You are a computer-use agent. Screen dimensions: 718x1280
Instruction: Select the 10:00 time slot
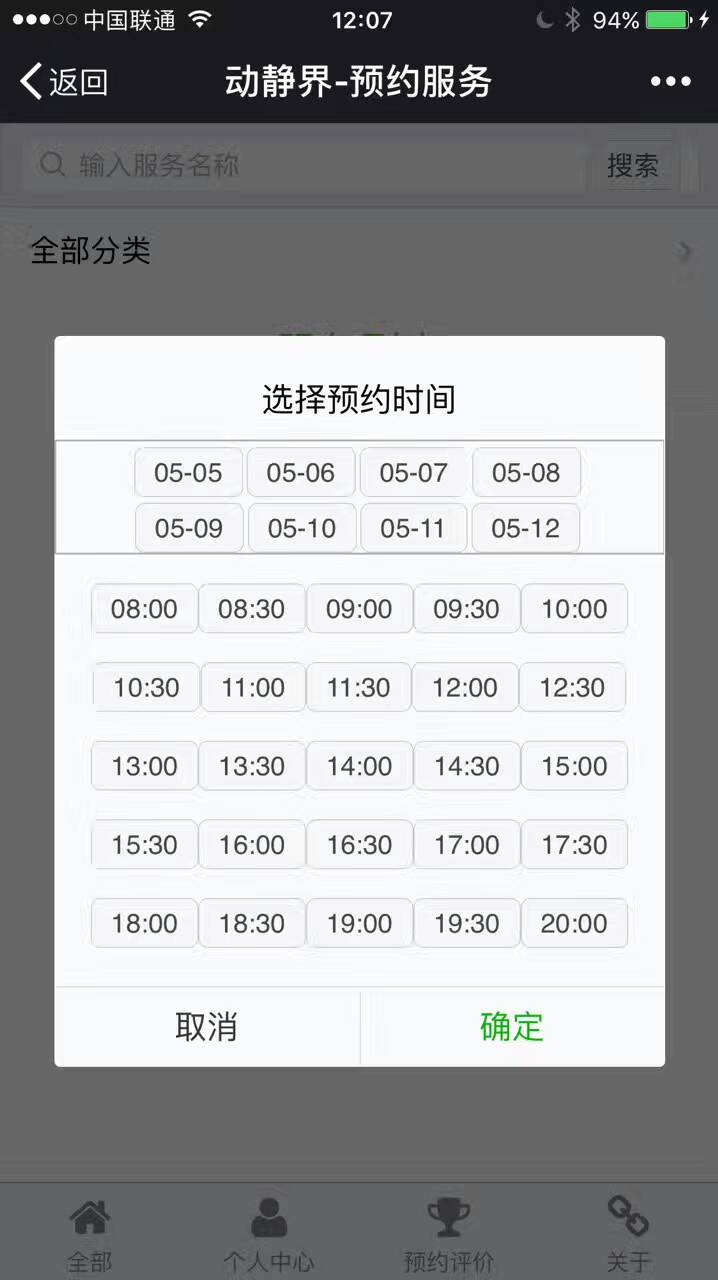pos(574,609)
